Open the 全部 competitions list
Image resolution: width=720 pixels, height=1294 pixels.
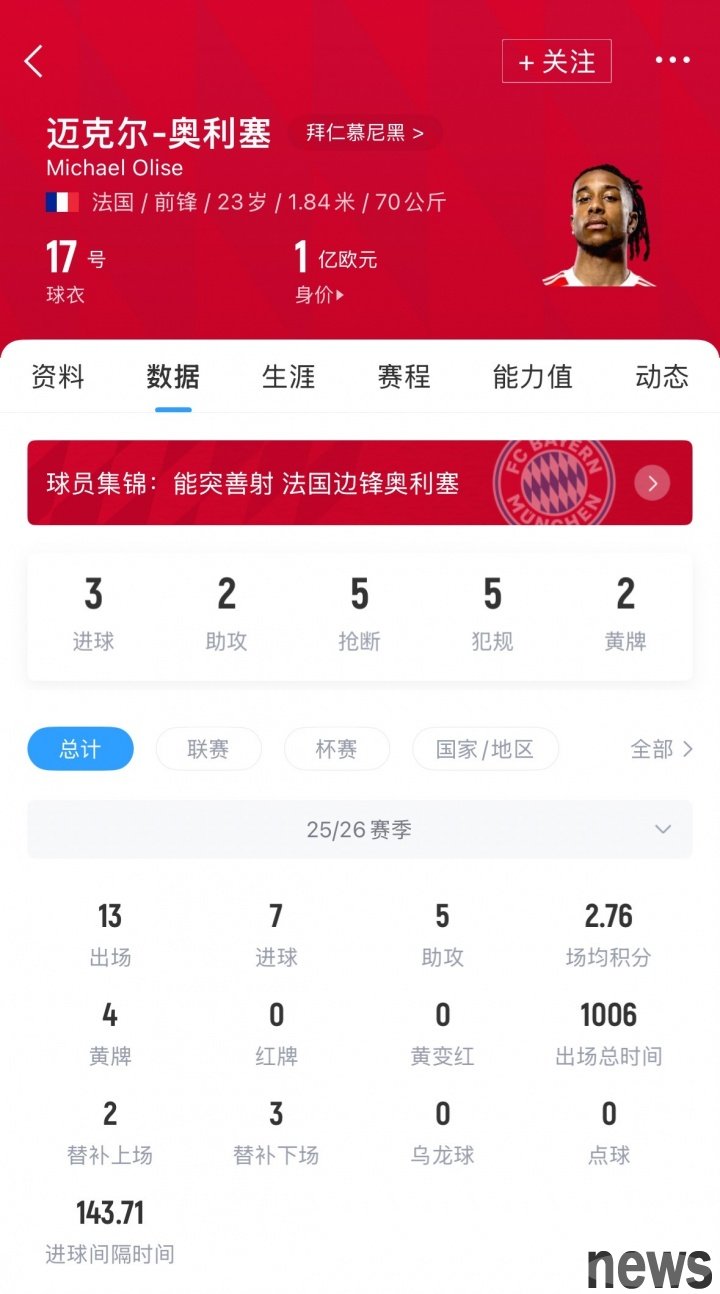pos(661,749)
